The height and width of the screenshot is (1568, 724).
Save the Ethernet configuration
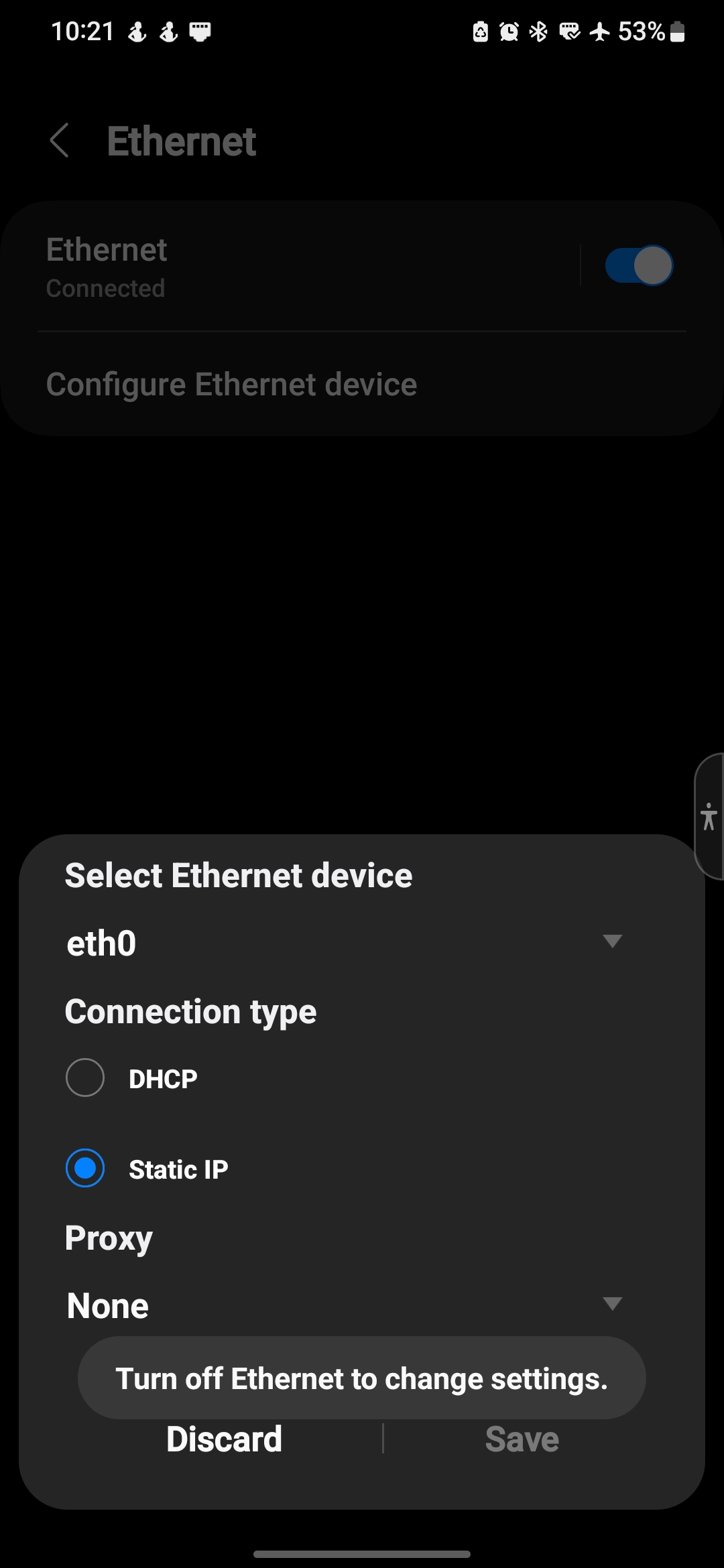tap(522, 1439)
